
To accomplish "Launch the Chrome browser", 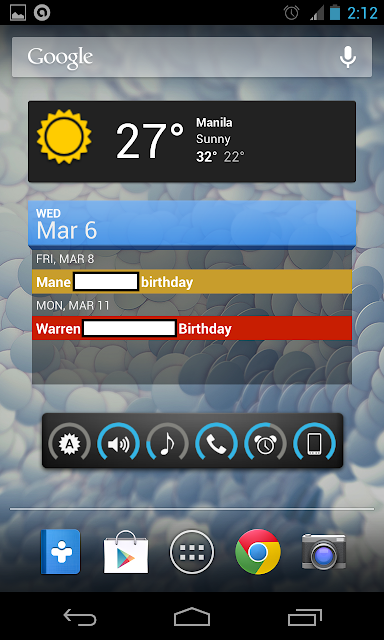I will coord(258,552).
